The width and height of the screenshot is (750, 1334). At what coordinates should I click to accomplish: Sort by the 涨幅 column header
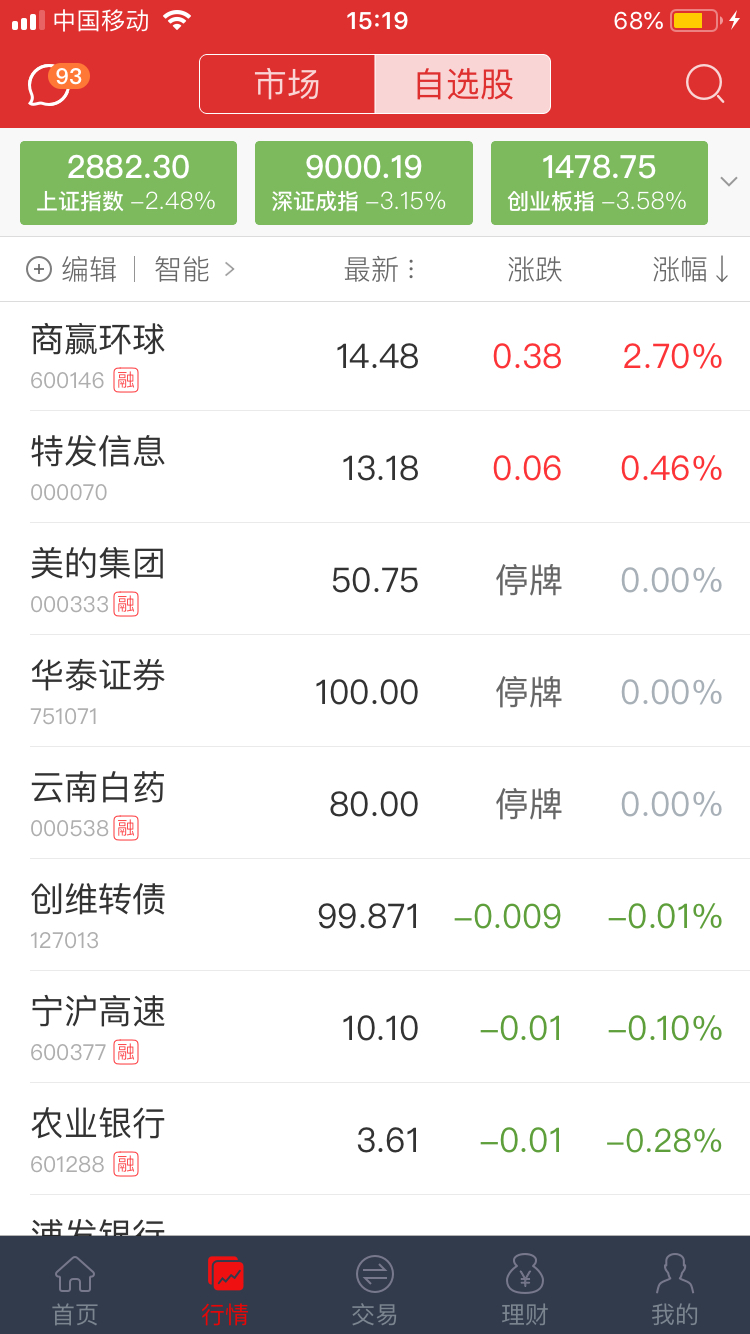(x=691, y=269)
